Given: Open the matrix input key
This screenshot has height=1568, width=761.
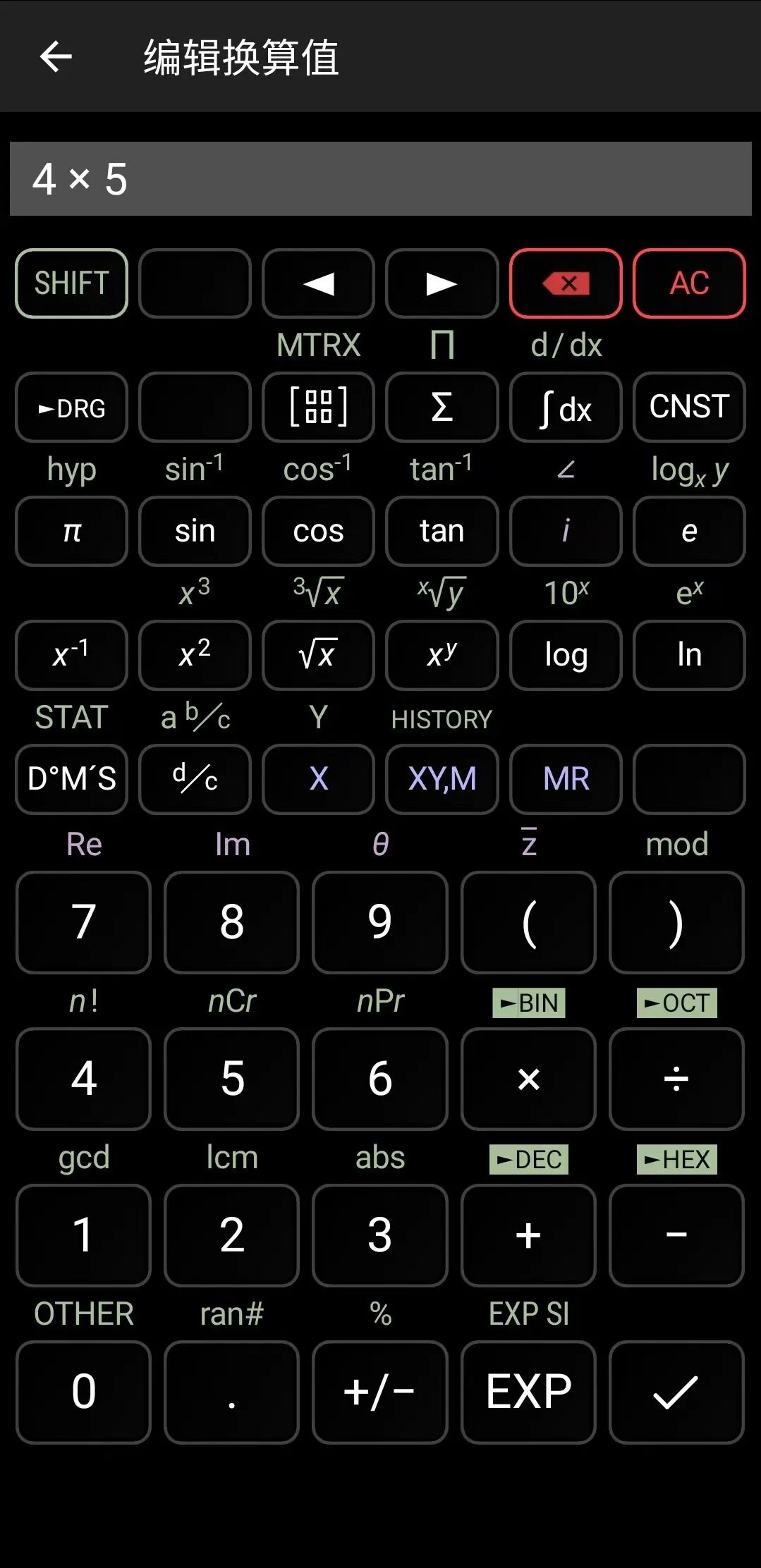Looking at the screenshot, I should point(318,407).
